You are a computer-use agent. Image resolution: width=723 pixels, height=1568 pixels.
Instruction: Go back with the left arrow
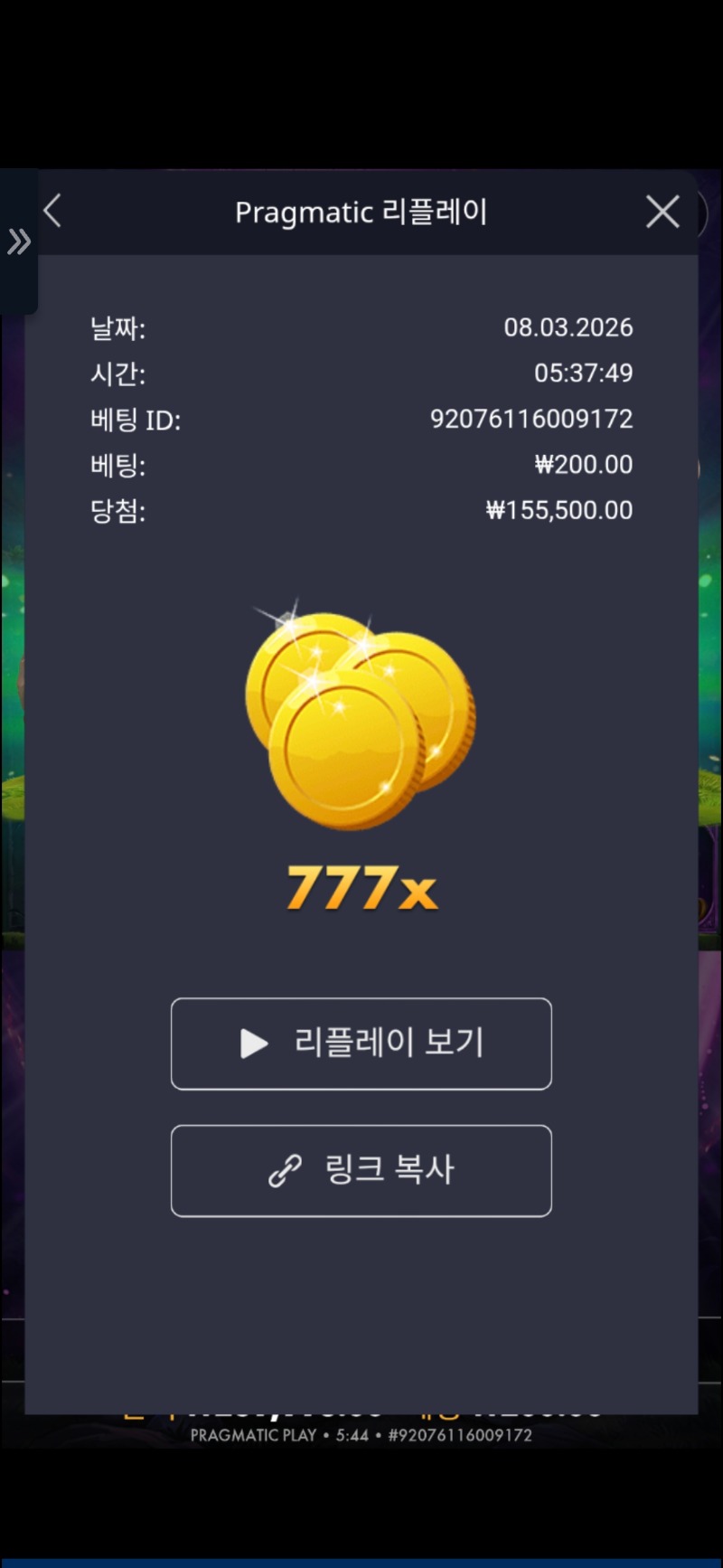point(52,212)
